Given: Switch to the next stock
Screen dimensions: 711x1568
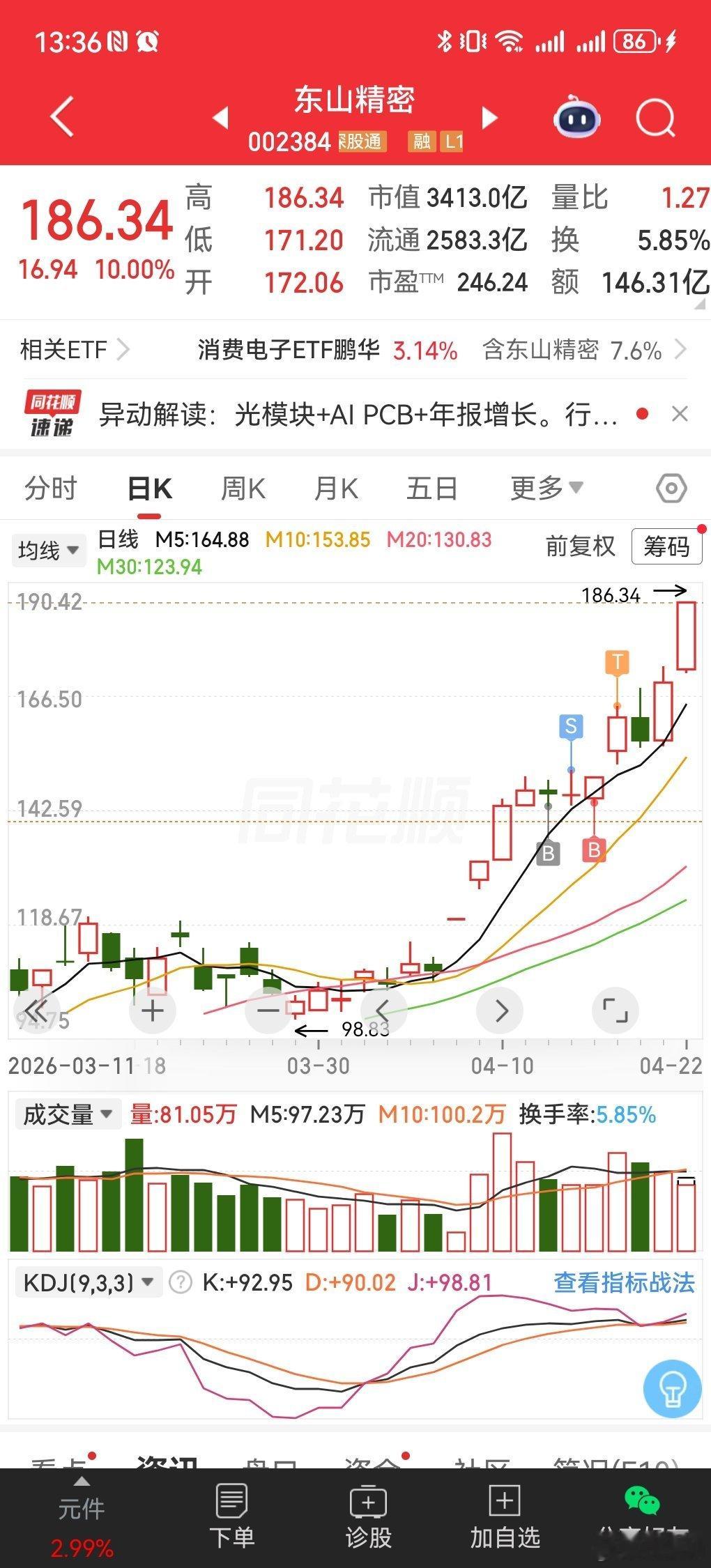Looking at the screenshot, I should pos(490,118).
